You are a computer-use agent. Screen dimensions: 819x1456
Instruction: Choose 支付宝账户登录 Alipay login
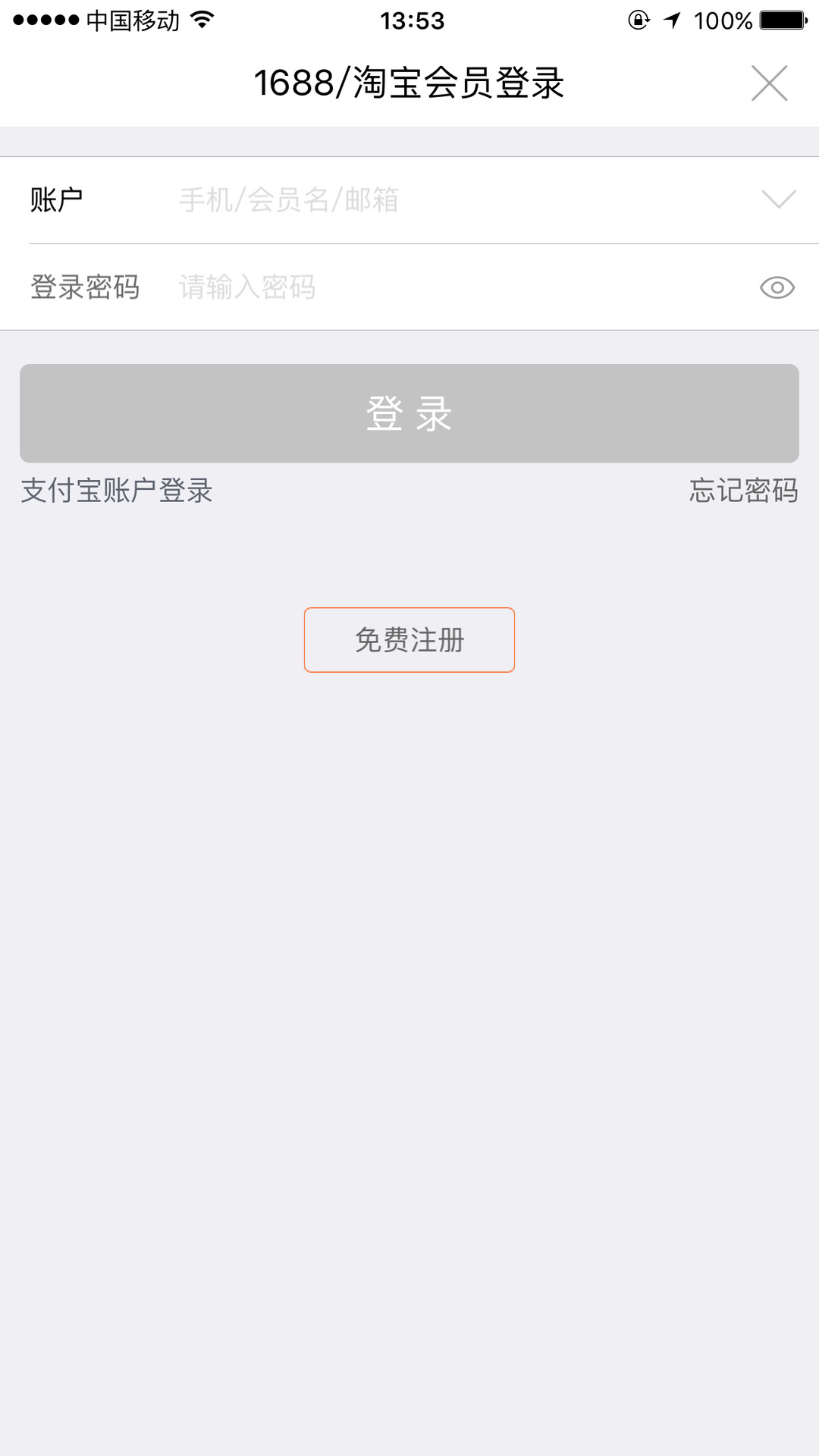click(117, 491)
